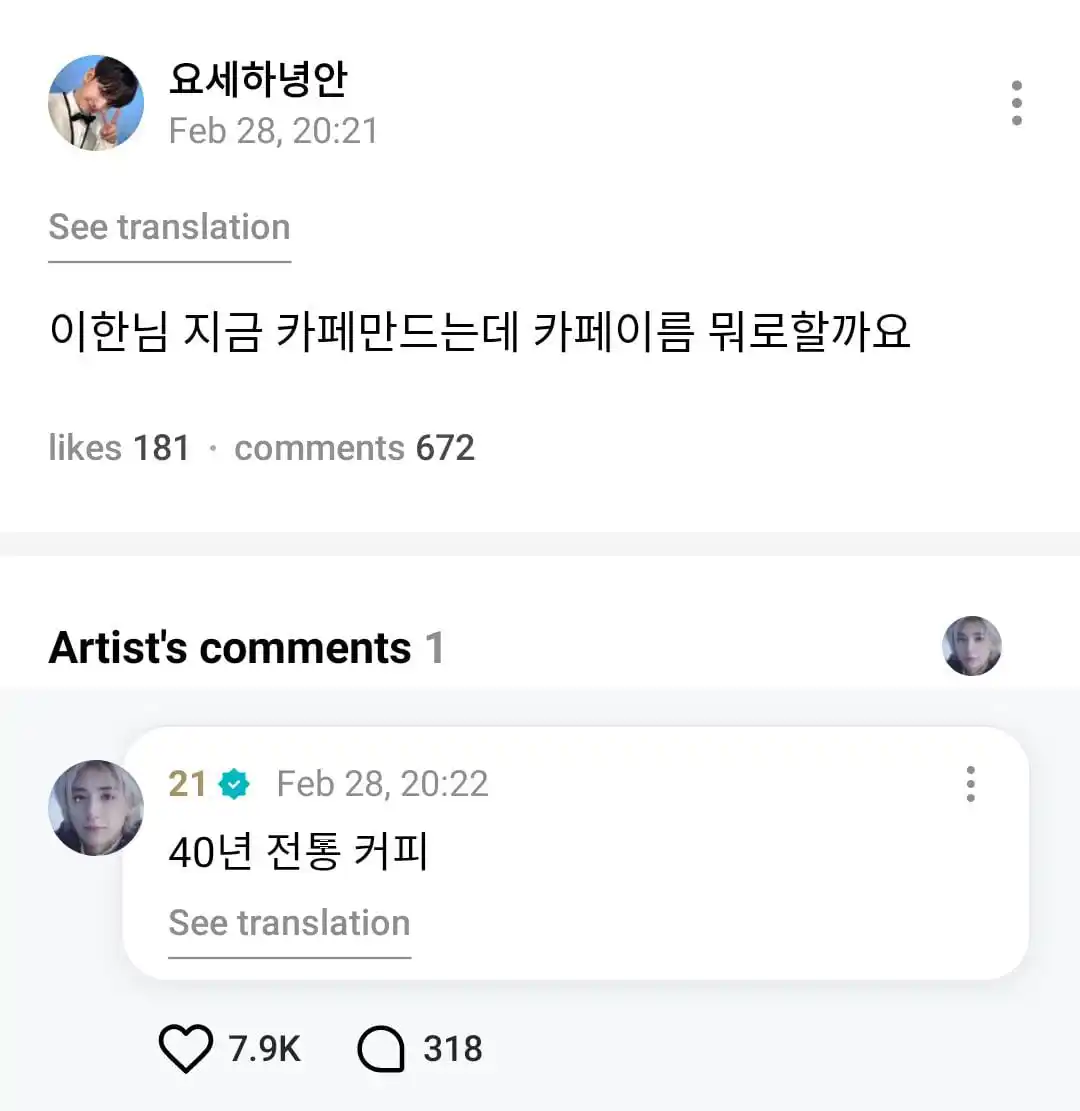This screenshot has width=1080, height=1111.
Task: Open the list of 181 likes
Action: [120, 447]
